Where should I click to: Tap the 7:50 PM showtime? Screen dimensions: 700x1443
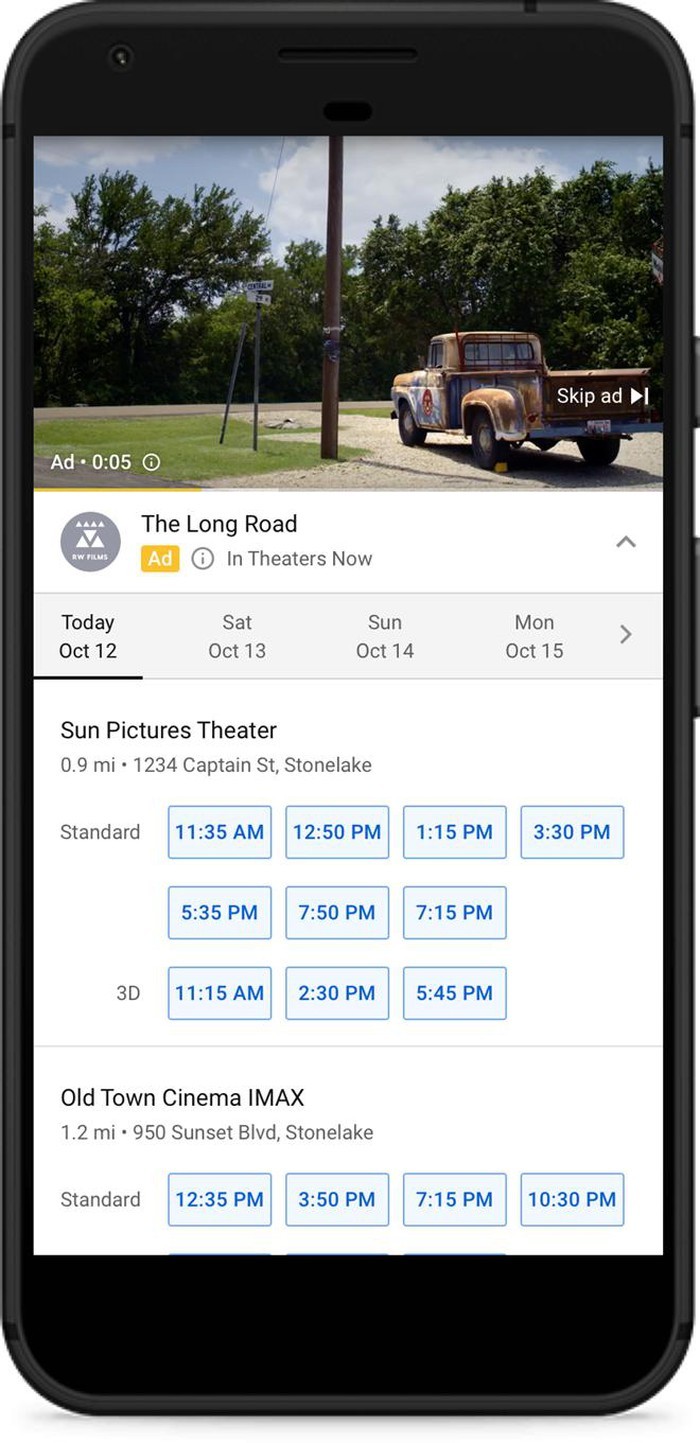click(337, 912)
